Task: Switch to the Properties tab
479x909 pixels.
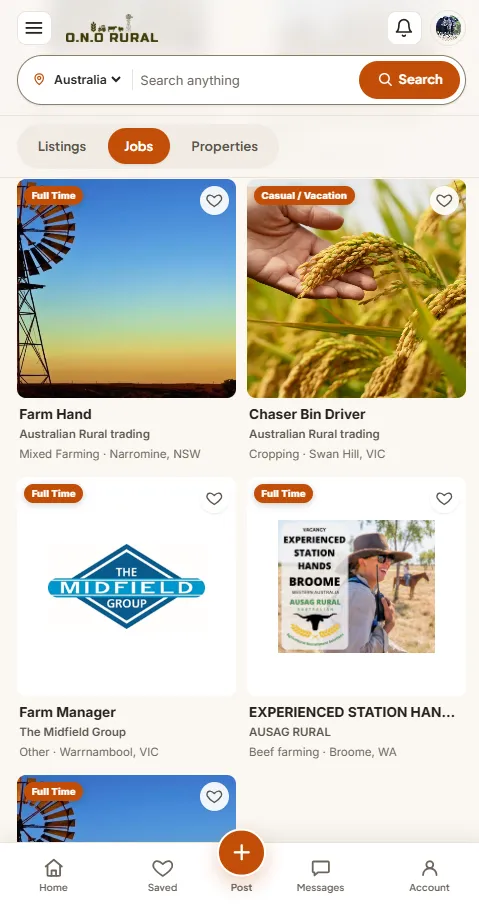Action: (x=224, y=147)
